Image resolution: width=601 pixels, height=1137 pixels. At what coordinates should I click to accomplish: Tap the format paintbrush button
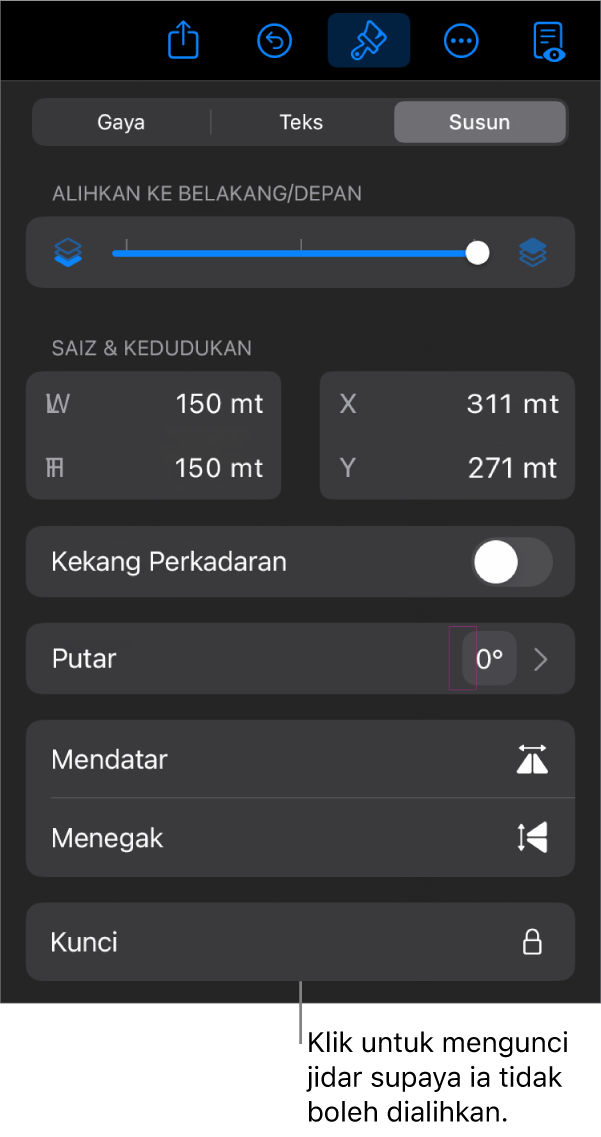coord(369,41)
